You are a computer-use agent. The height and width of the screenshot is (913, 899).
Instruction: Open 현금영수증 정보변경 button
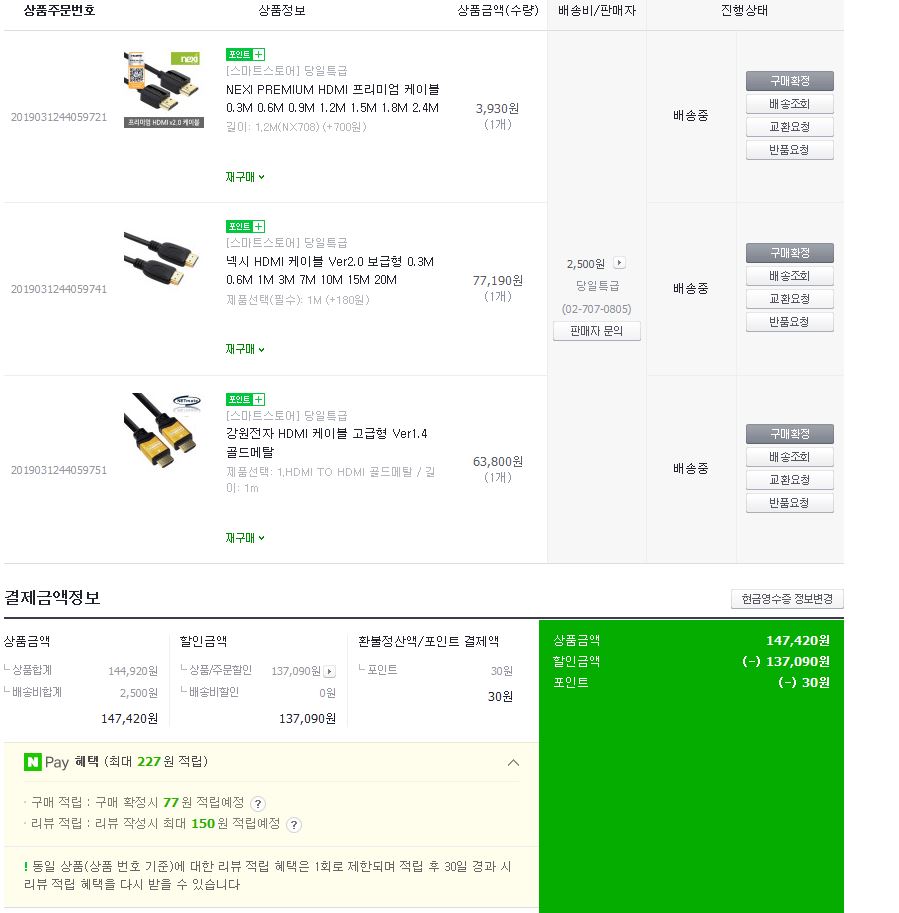(x=787, y=599)
